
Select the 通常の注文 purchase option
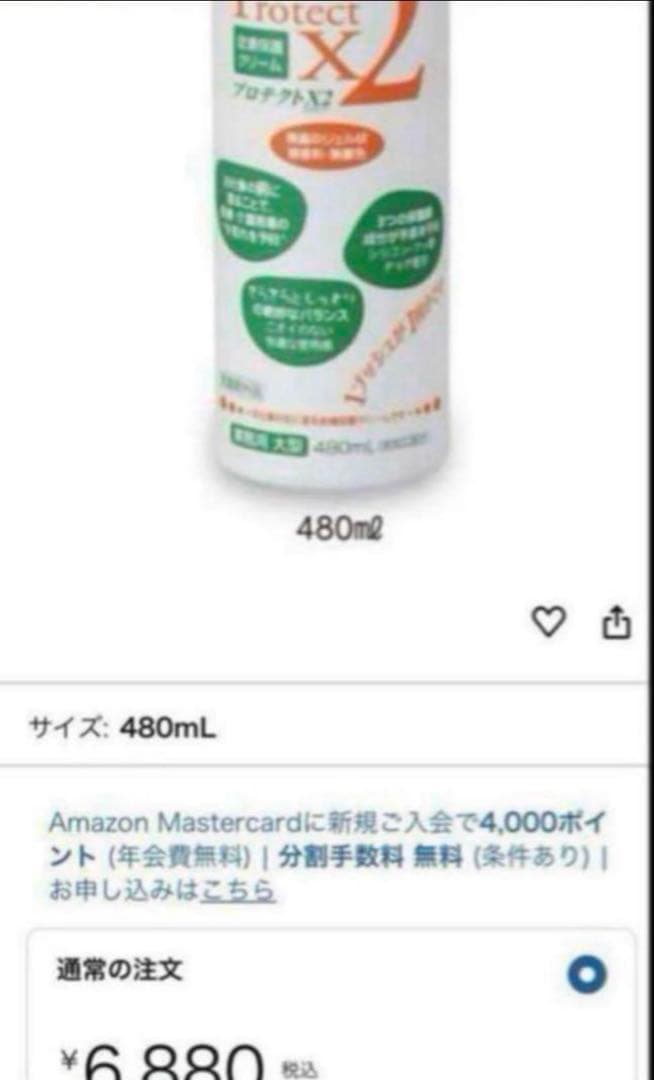pos(587,974)
